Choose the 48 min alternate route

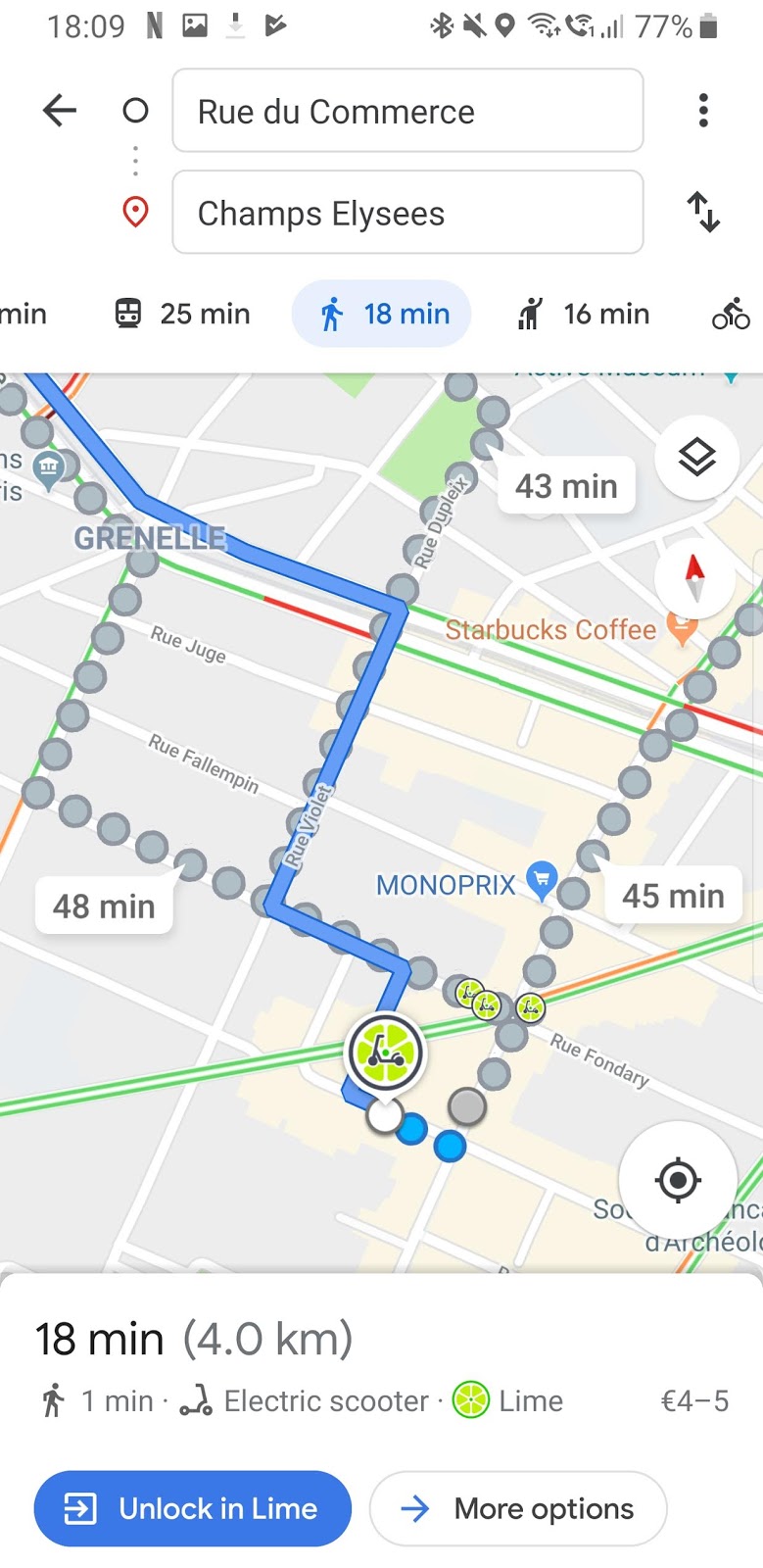(104, 906)
